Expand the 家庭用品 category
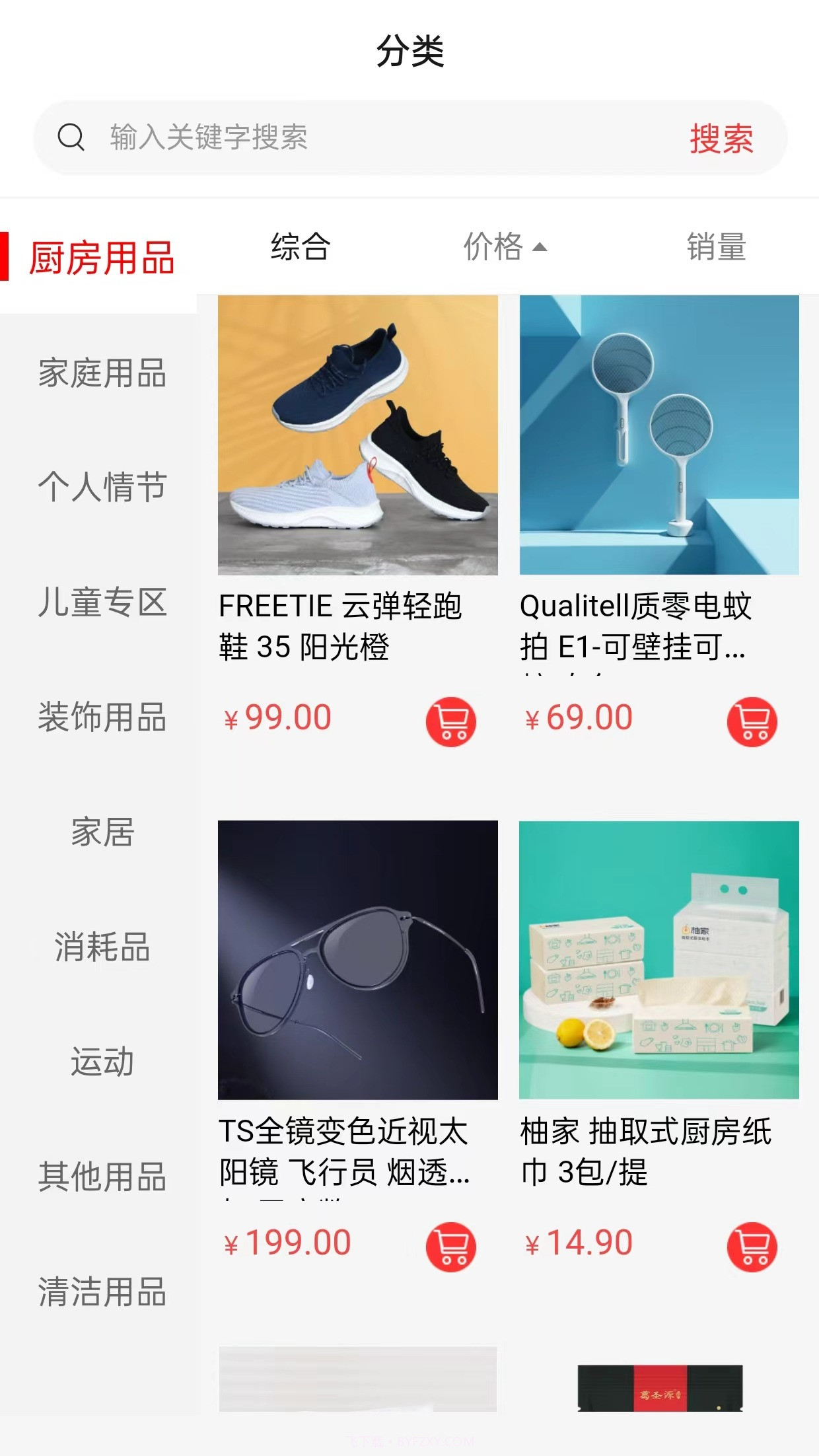Image resolution: width=819 pixels, height=1456 pixels. click(102, 373)
